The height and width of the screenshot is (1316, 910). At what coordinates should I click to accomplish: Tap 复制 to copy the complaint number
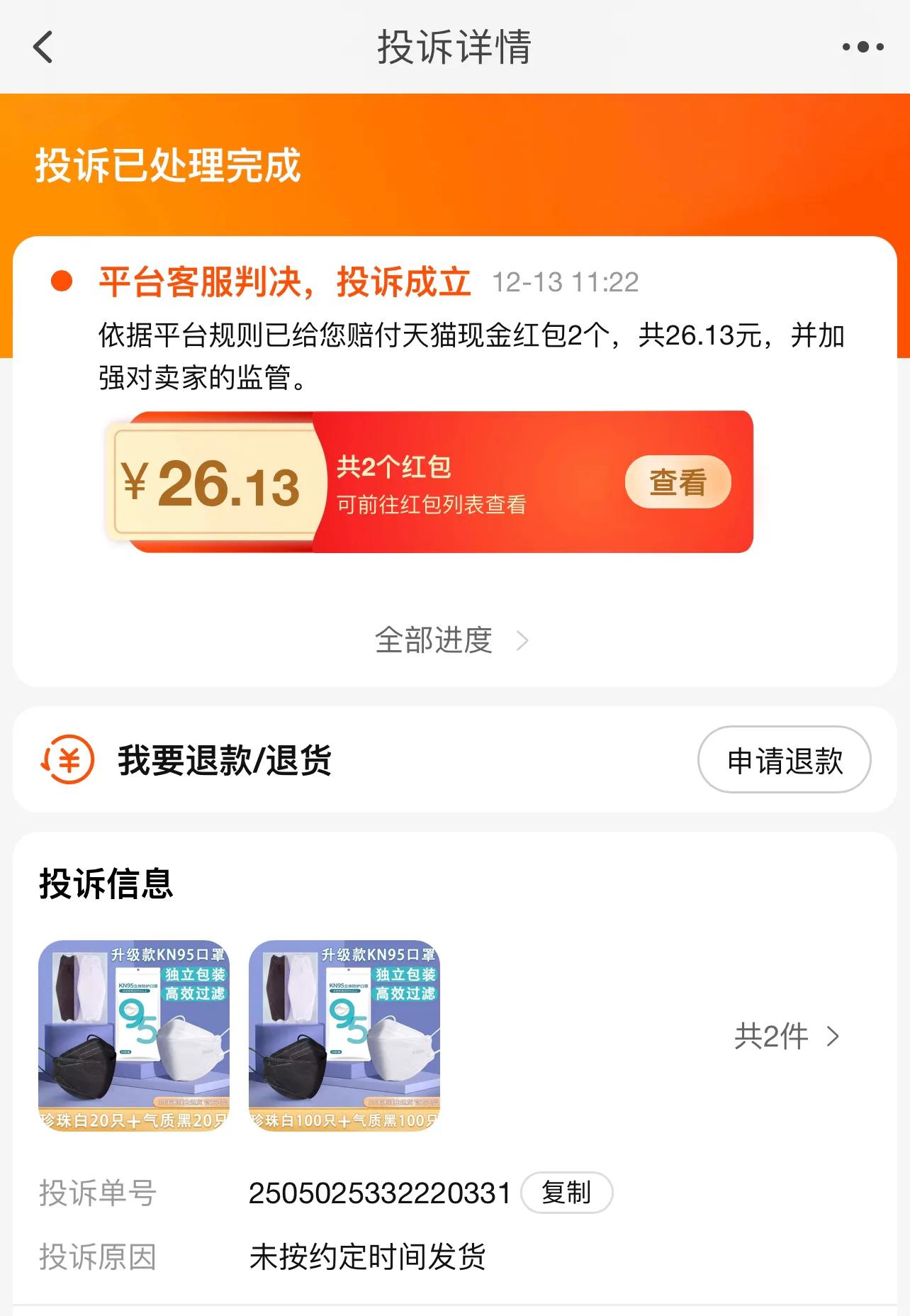click(566, 1193)
